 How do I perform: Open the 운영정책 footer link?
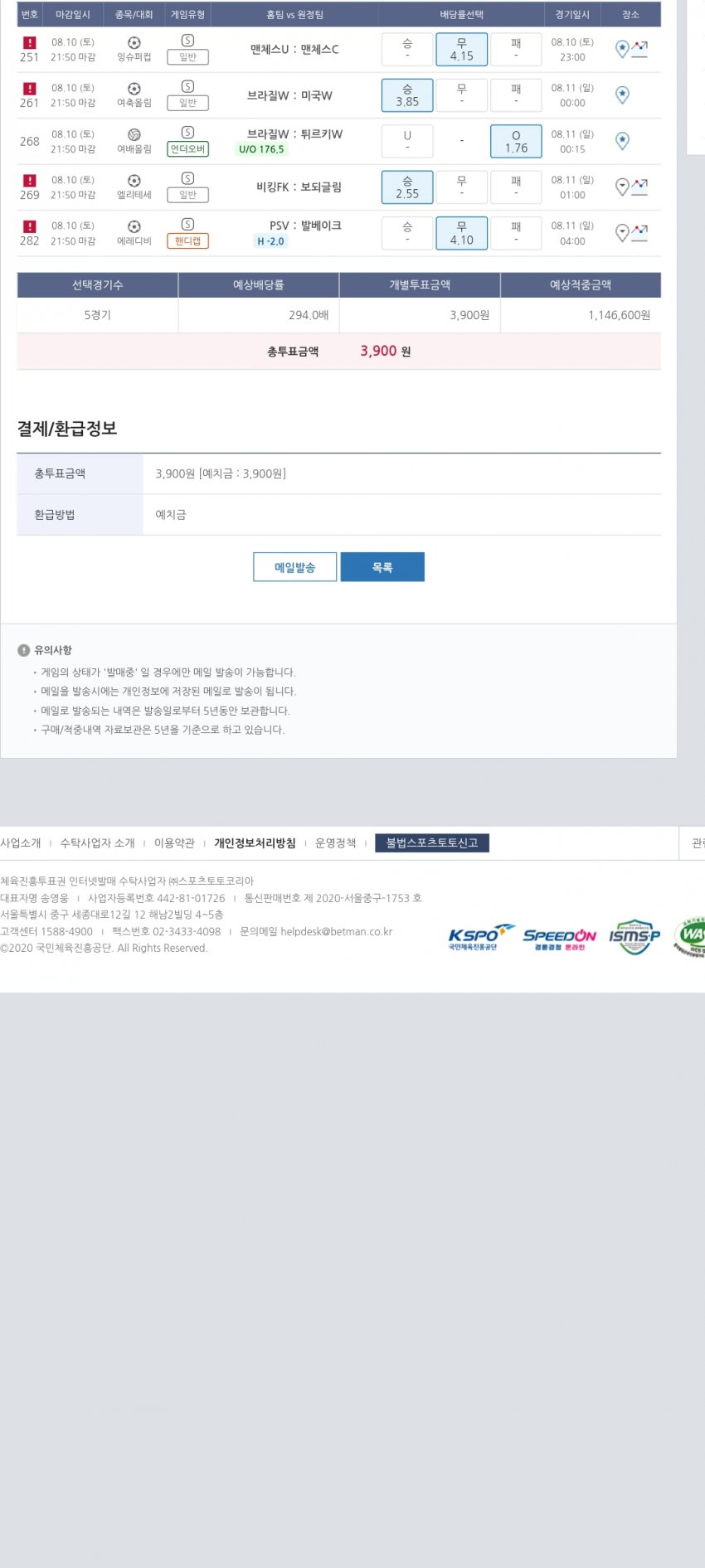coord(335,843)
